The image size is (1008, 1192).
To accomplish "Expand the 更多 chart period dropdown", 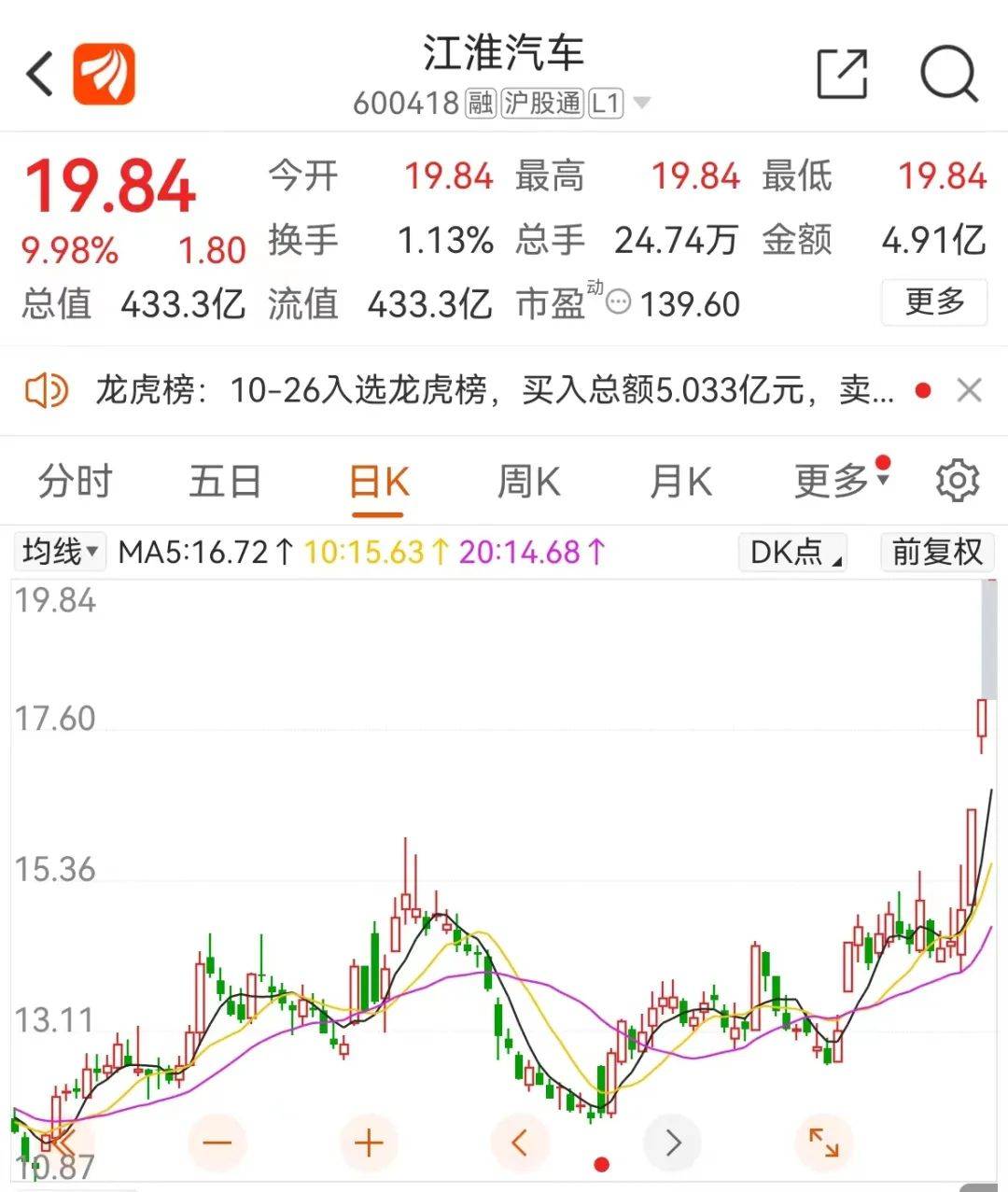I will coord(840,482).
